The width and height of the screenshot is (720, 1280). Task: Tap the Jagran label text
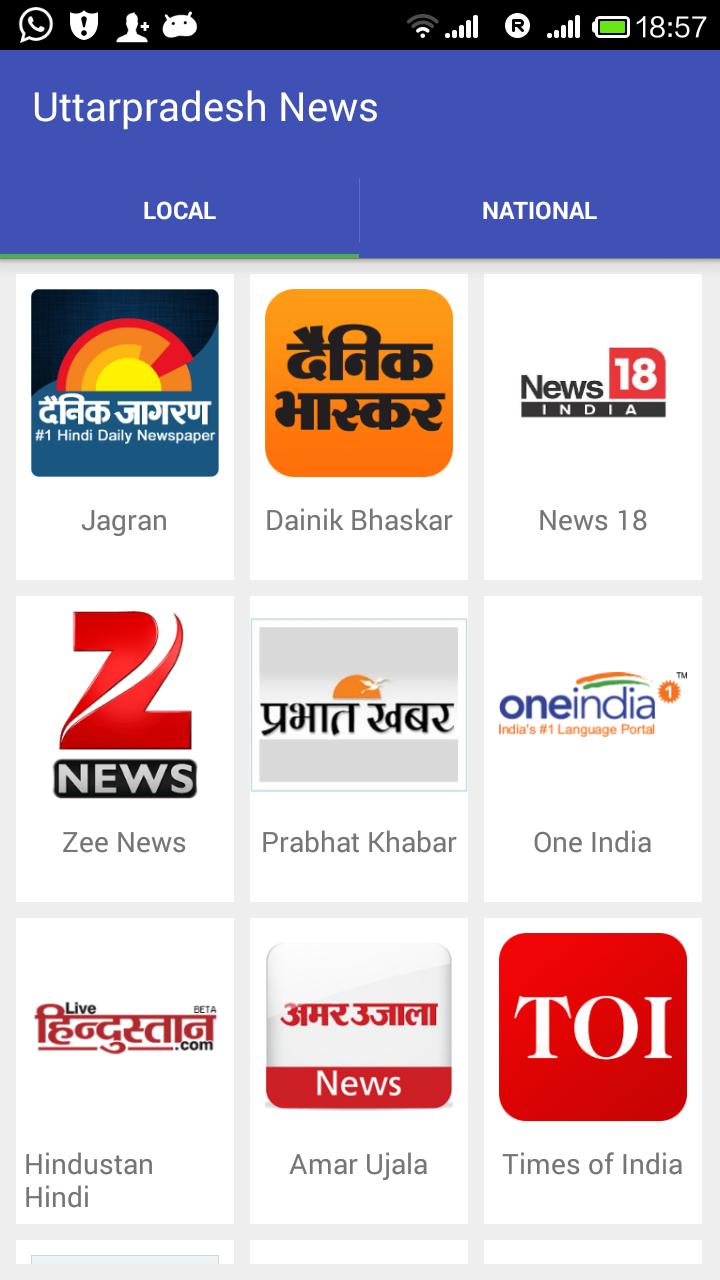pos(124,520)
